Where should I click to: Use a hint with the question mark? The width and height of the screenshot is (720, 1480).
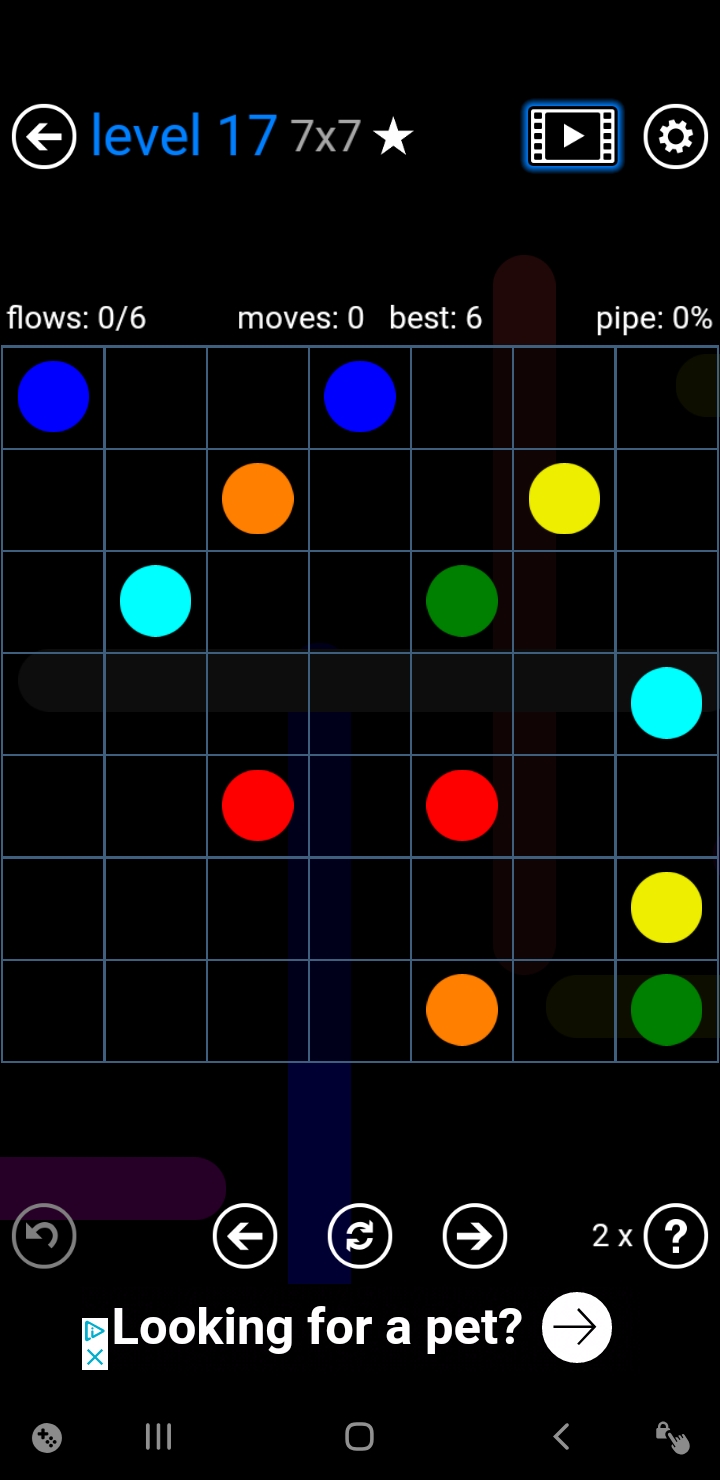(676, 1236)
